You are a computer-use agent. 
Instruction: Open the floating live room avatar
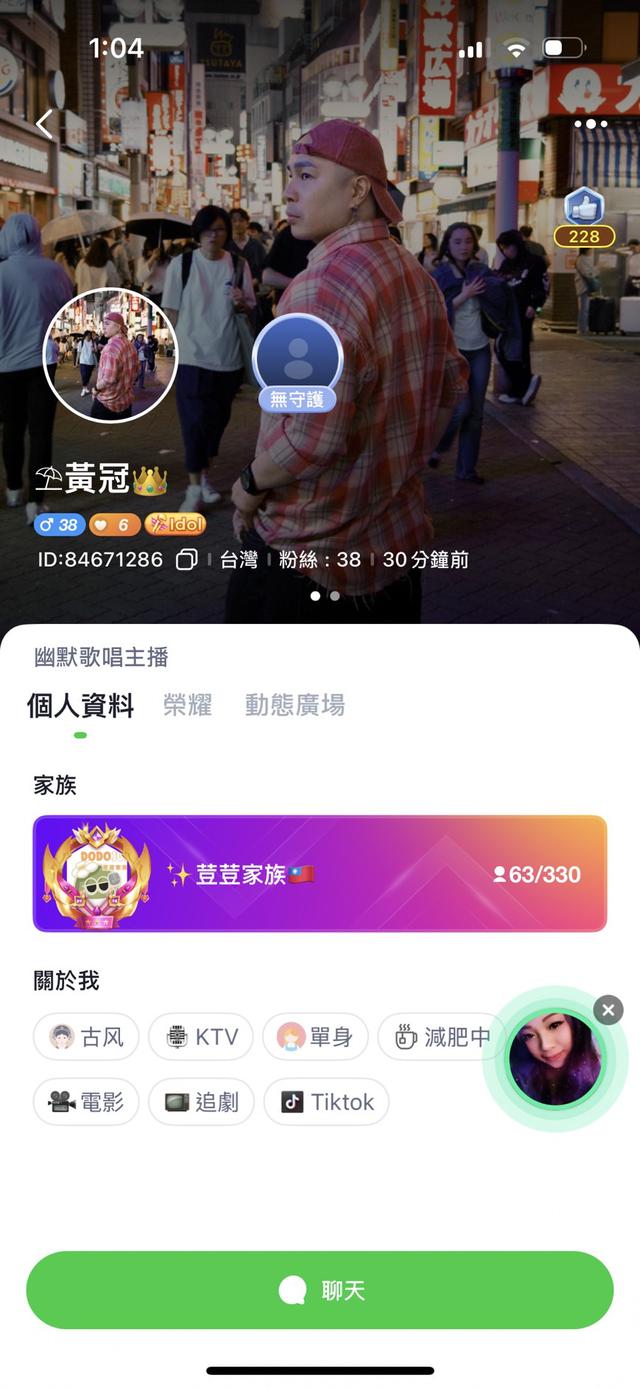[555, 1059]
